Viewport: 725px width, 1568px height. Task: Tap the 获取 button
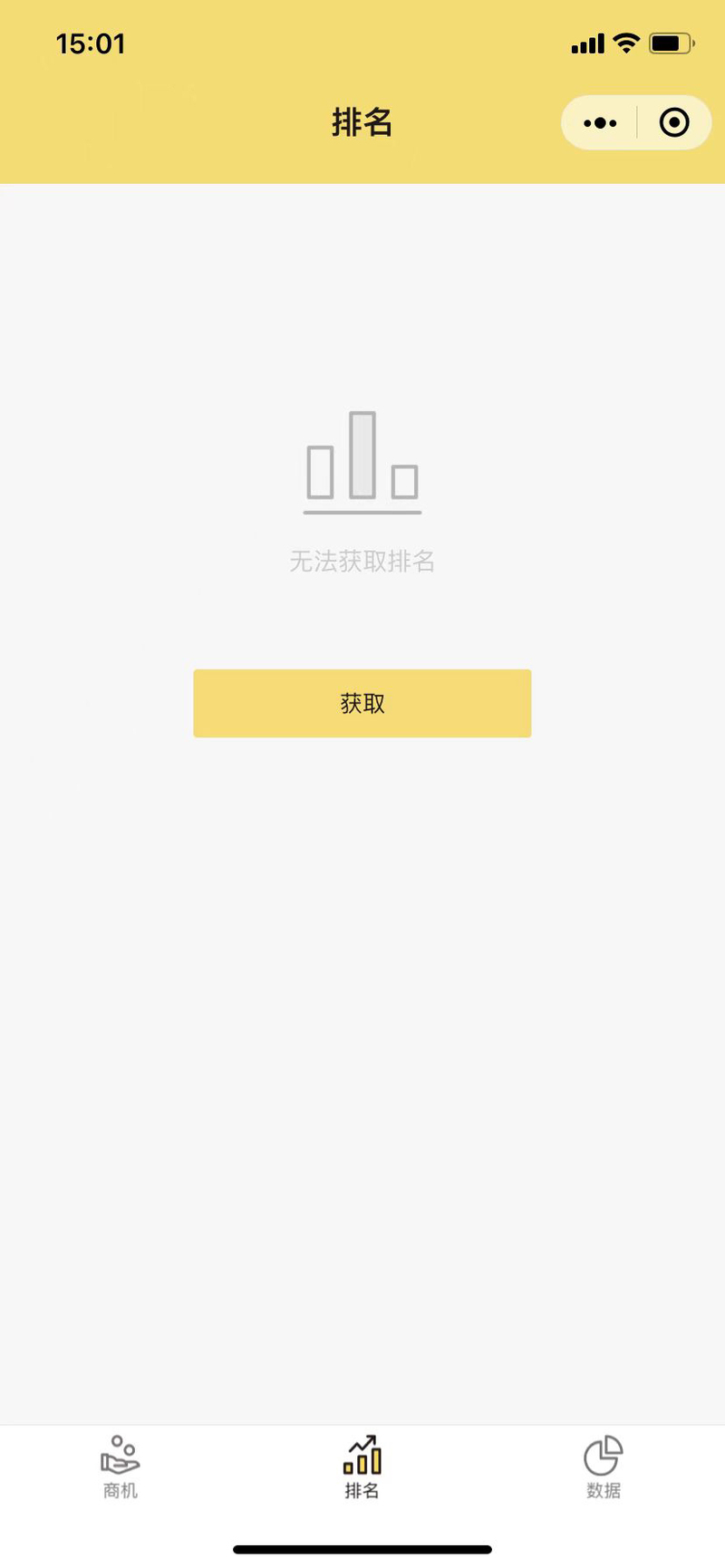pos(362,703)
